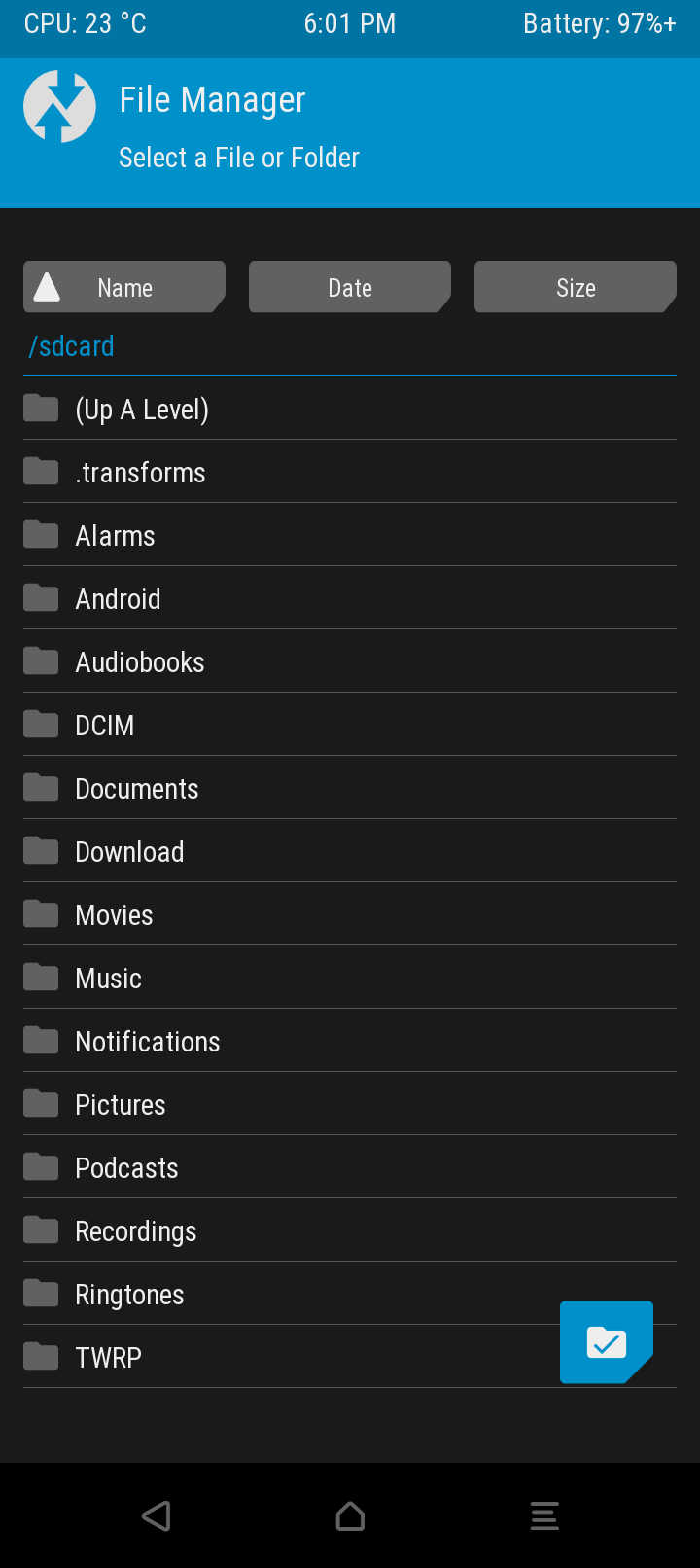Go up a level from /sdcard
Viewport: 700px width, 1568px height.
tap(142, 410)
